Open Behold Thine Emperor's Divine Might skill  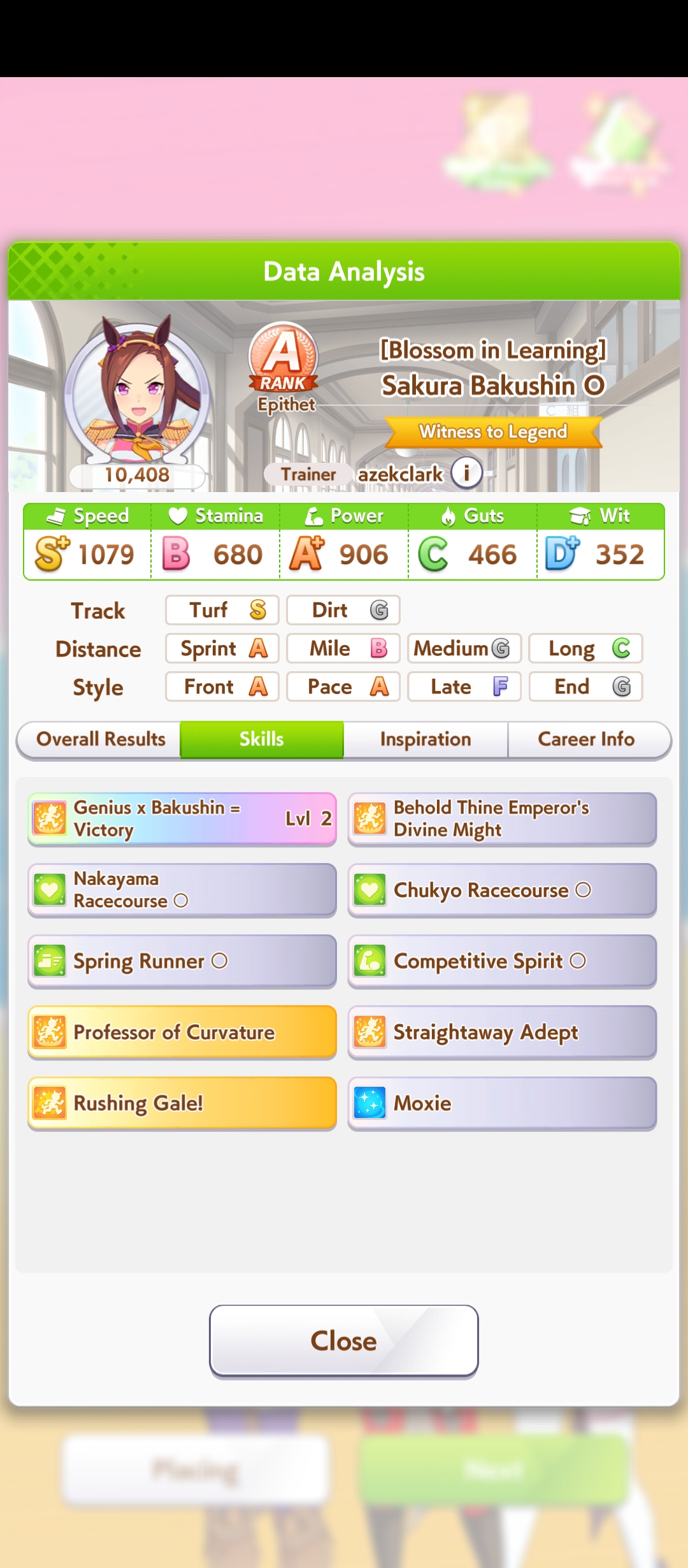point(502,819)
